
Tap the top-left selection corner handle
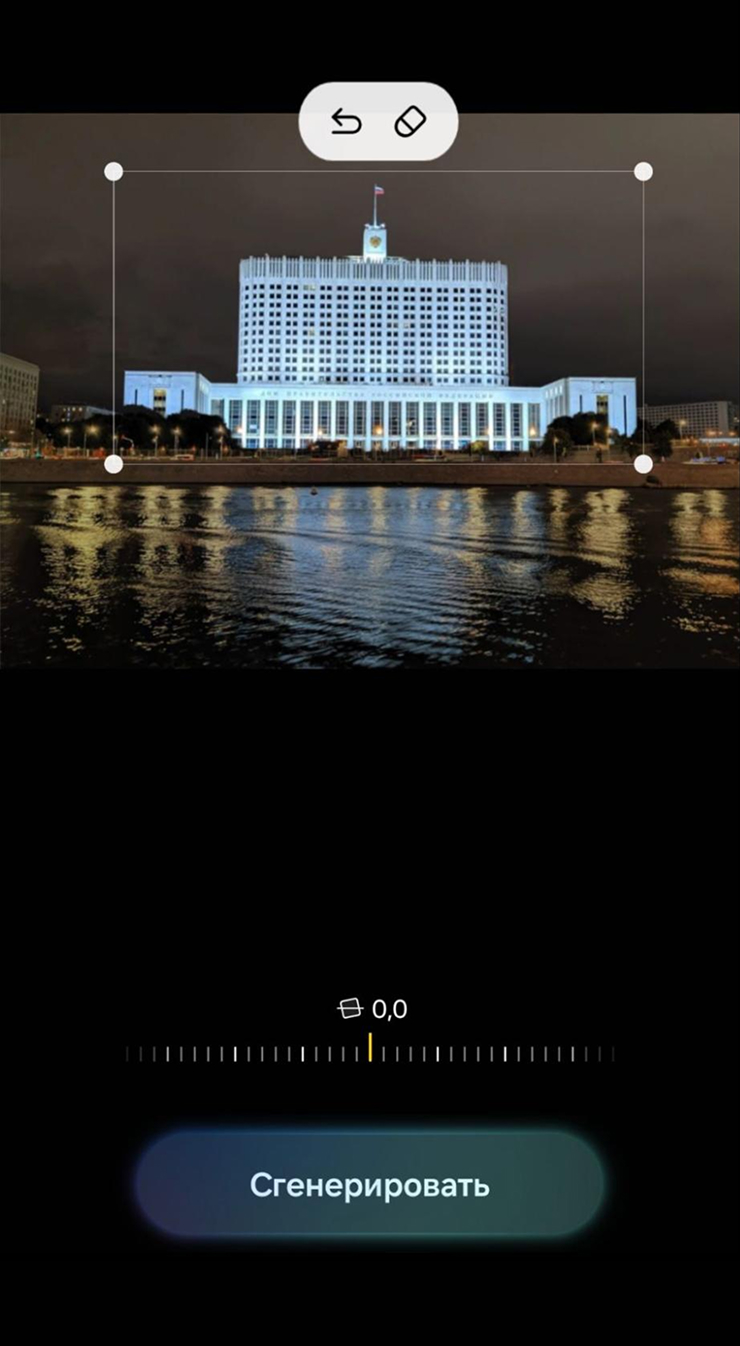[x=114, y=172]
